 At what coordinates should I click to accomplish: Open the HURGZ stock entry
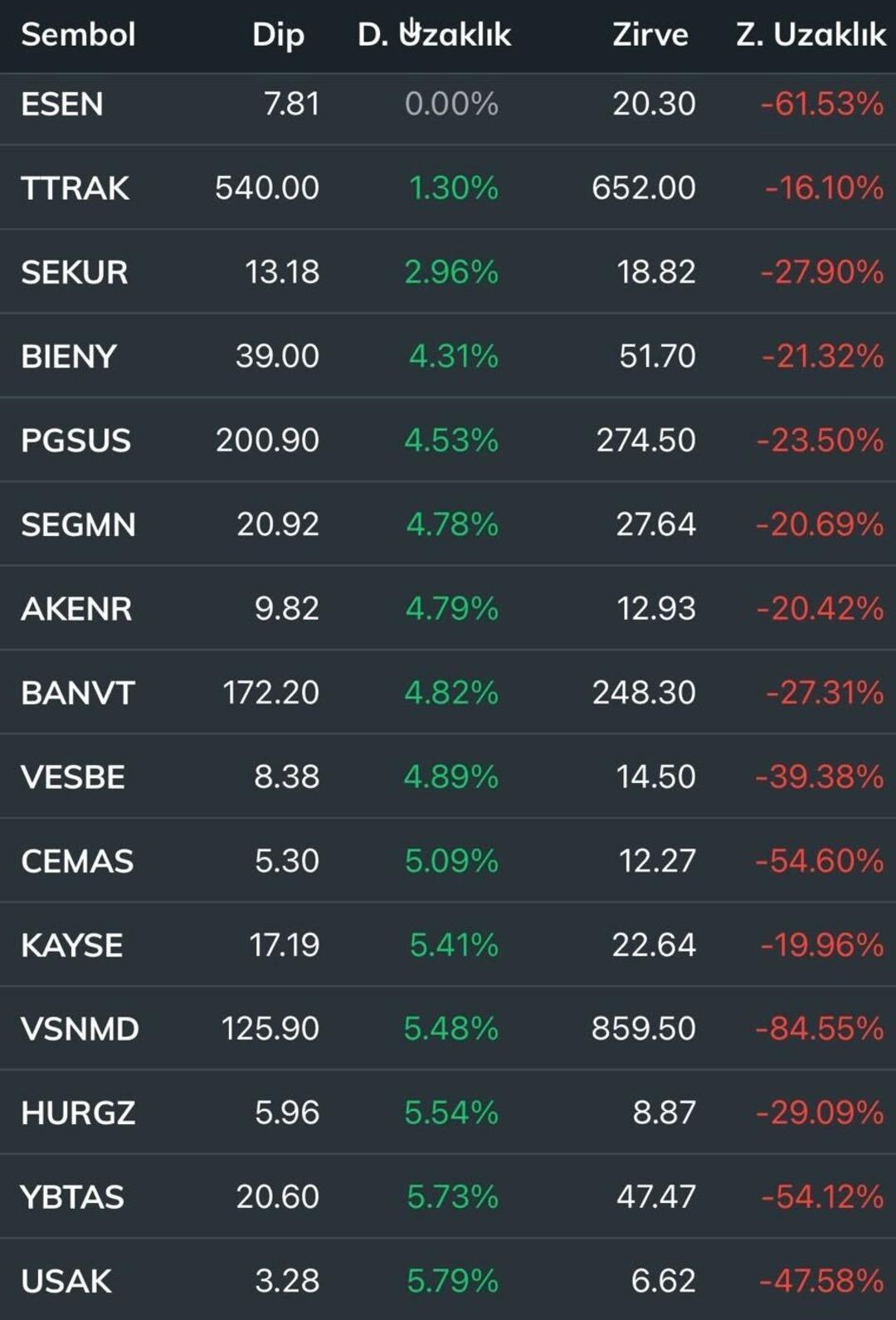tap(76, 1113)
